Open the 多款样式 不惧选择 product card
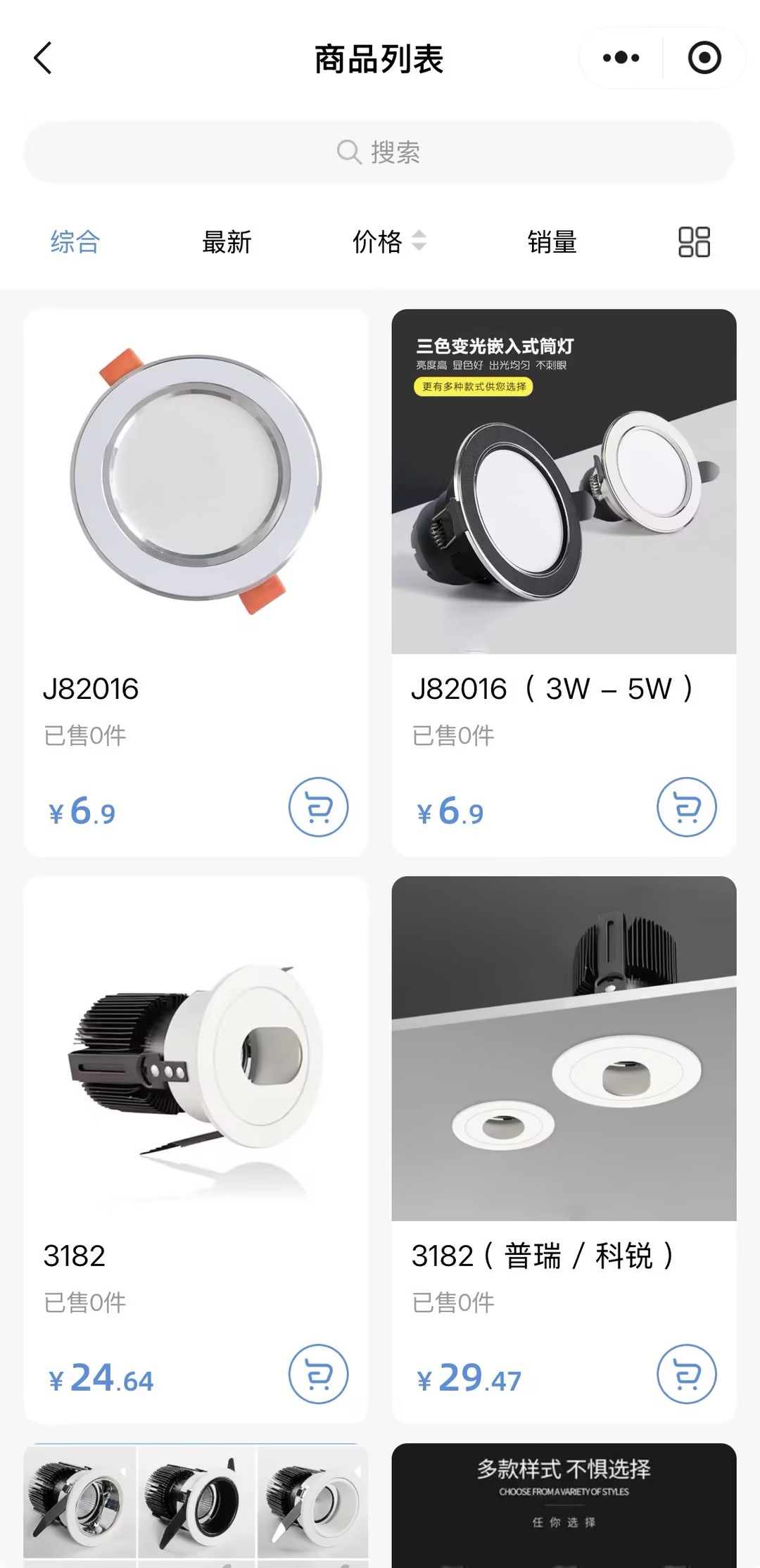760x1568 pixels. pos(564,1506)
